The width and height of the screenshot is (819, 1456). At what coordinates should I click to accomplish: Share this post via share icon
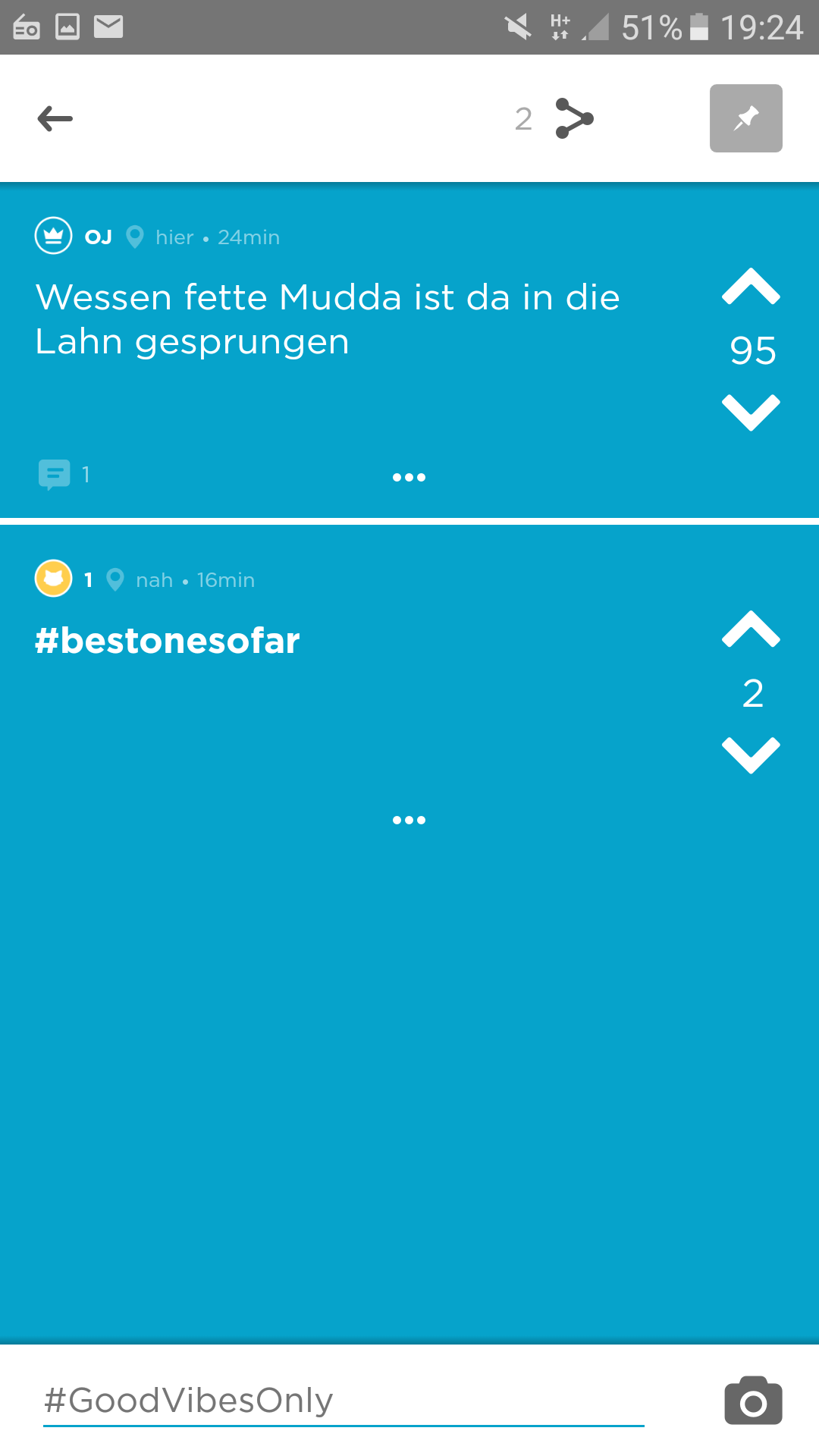[574, 118]
